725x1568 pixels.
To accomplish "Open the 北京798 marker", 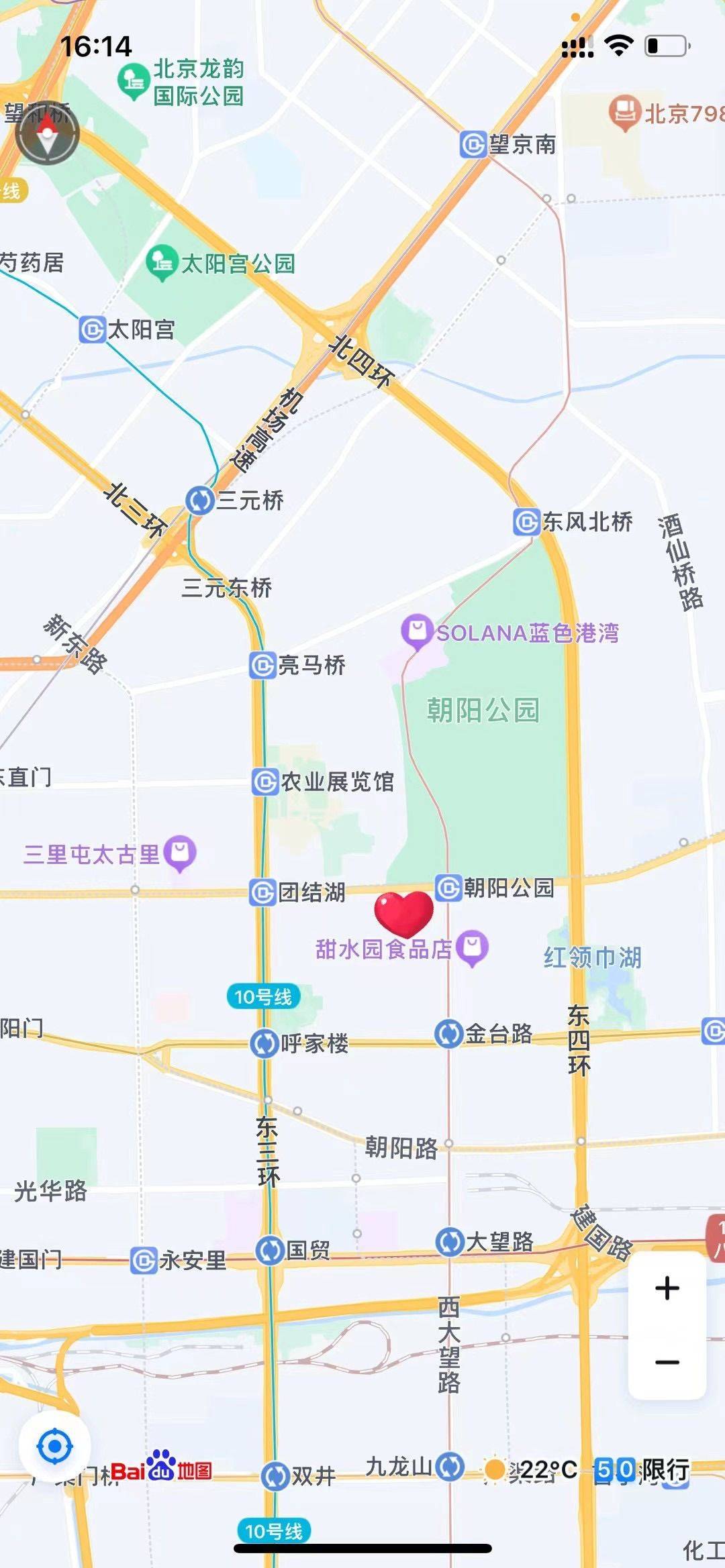I will click(x=625, y=112).
